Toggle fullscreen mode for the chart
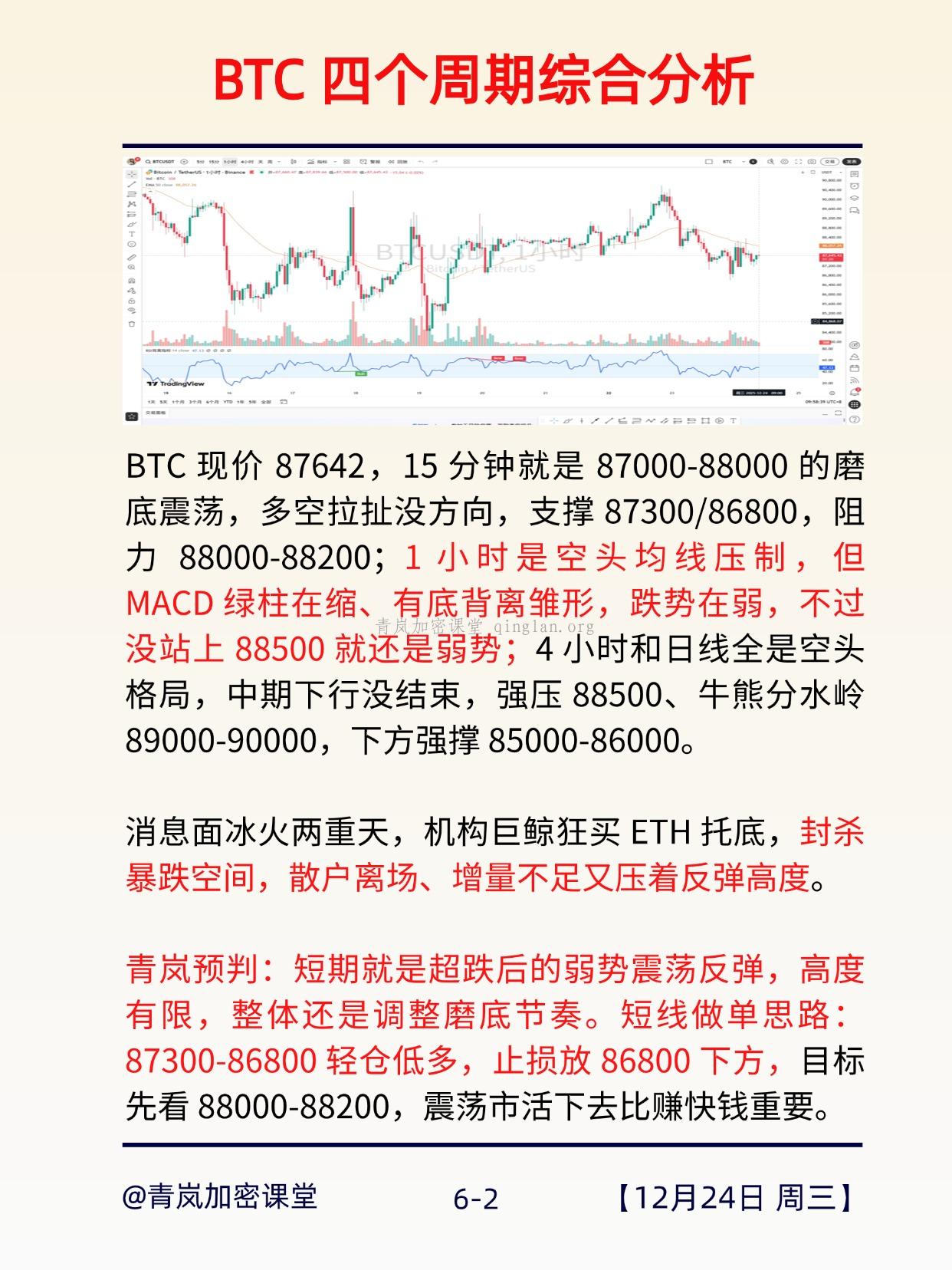The image size is (952, 1270). coord(799,162)
